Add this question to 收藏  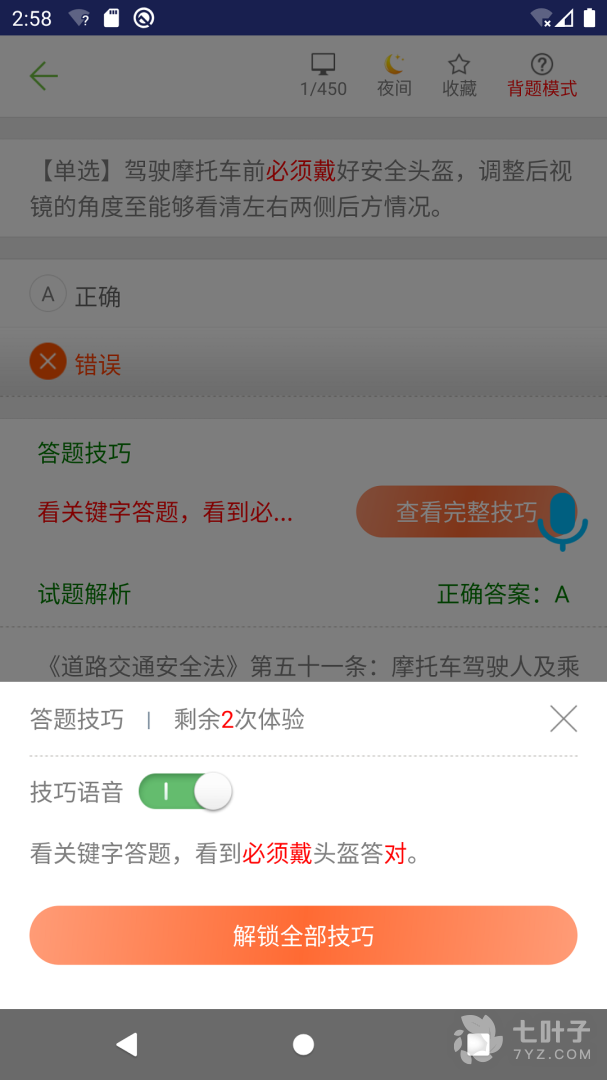459,76
